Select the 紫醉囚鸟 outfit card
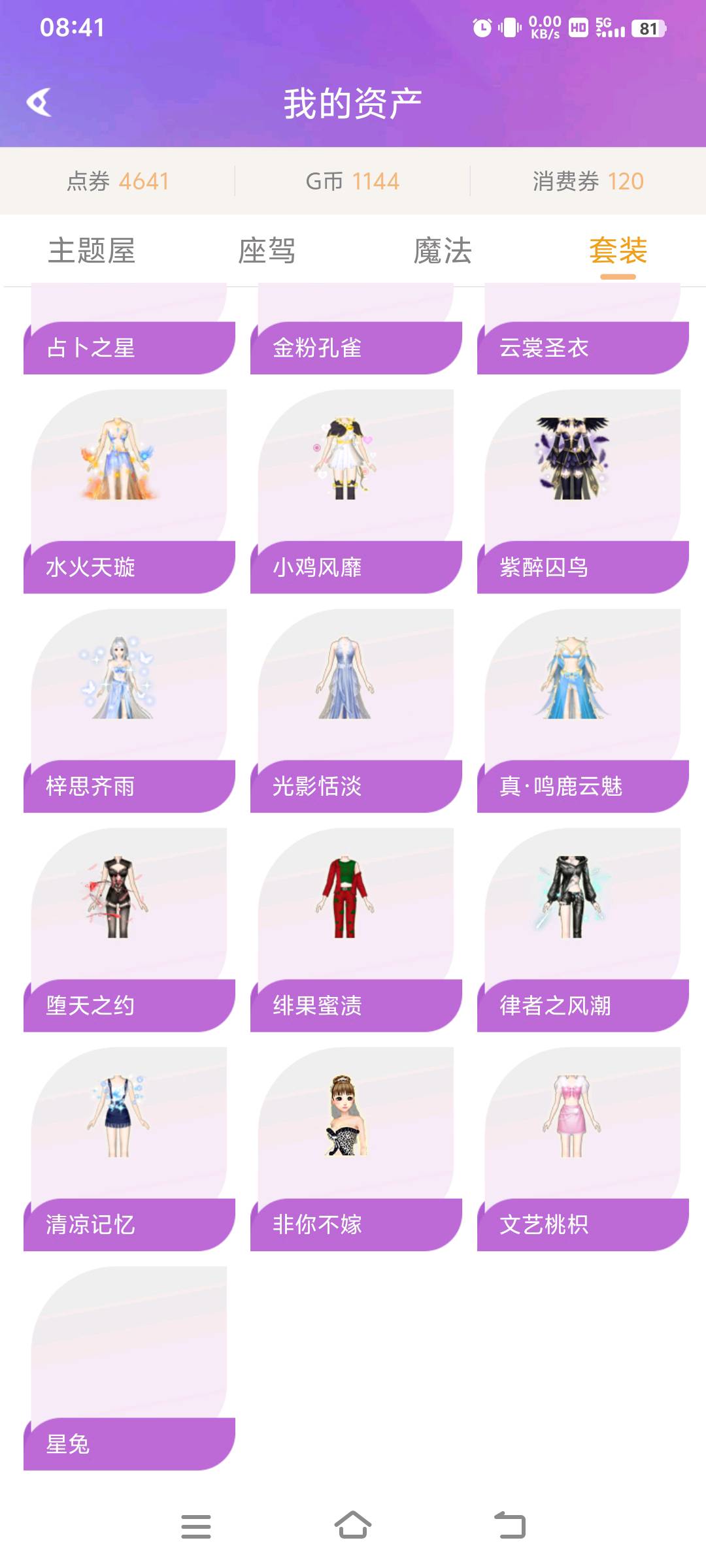The width and height of the screenshot is (706, 1568). coord(582,490)
